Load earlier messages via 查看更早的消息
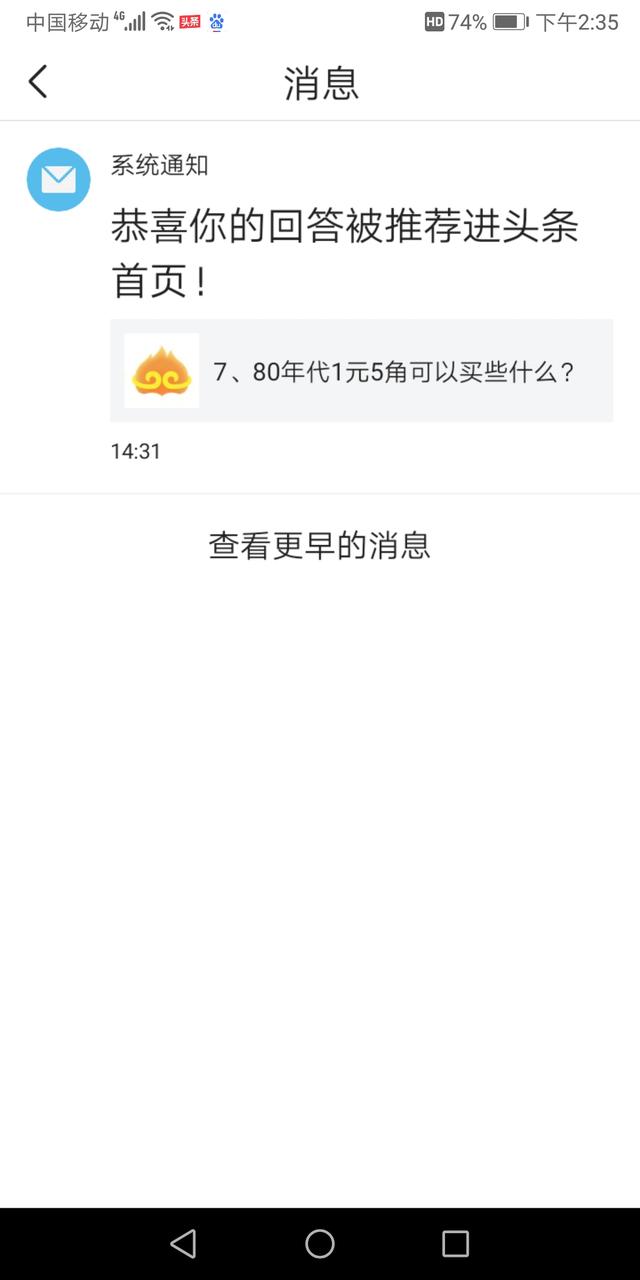 pos(320,545)
